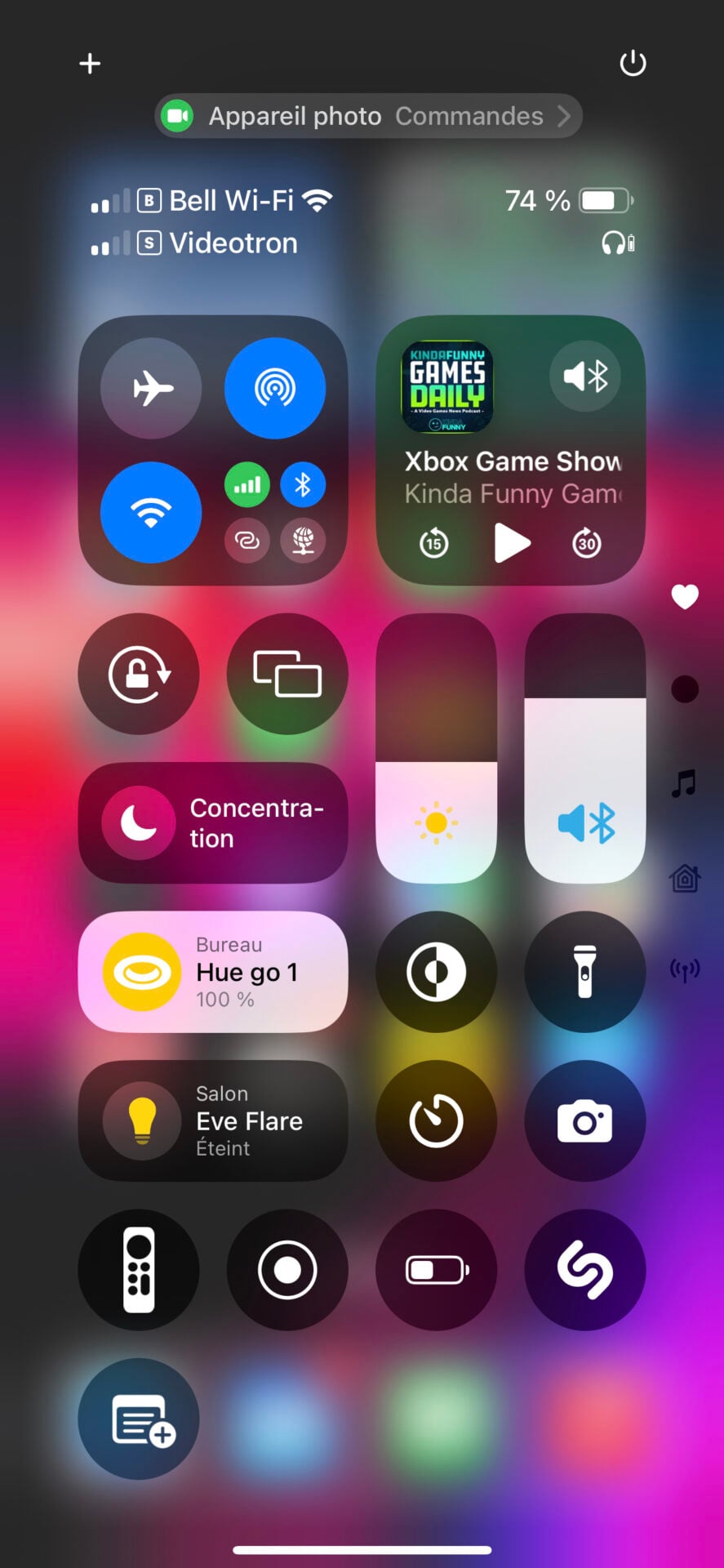The height and width of the screenshot is (1568, 724).
Task: Start screen recording
Action: coord(287,1270)
